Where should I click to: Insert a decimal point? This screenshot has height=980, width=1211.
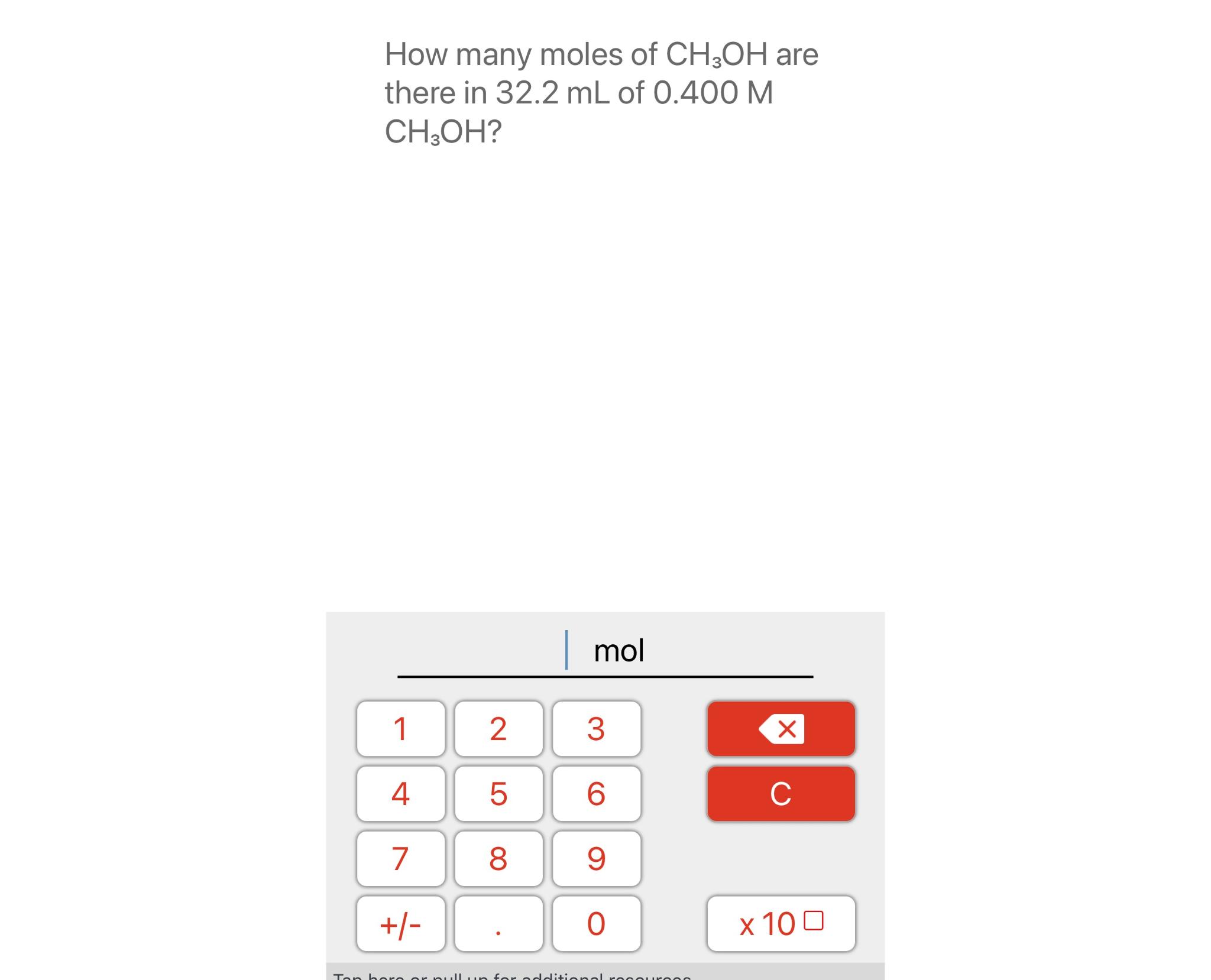498,923
